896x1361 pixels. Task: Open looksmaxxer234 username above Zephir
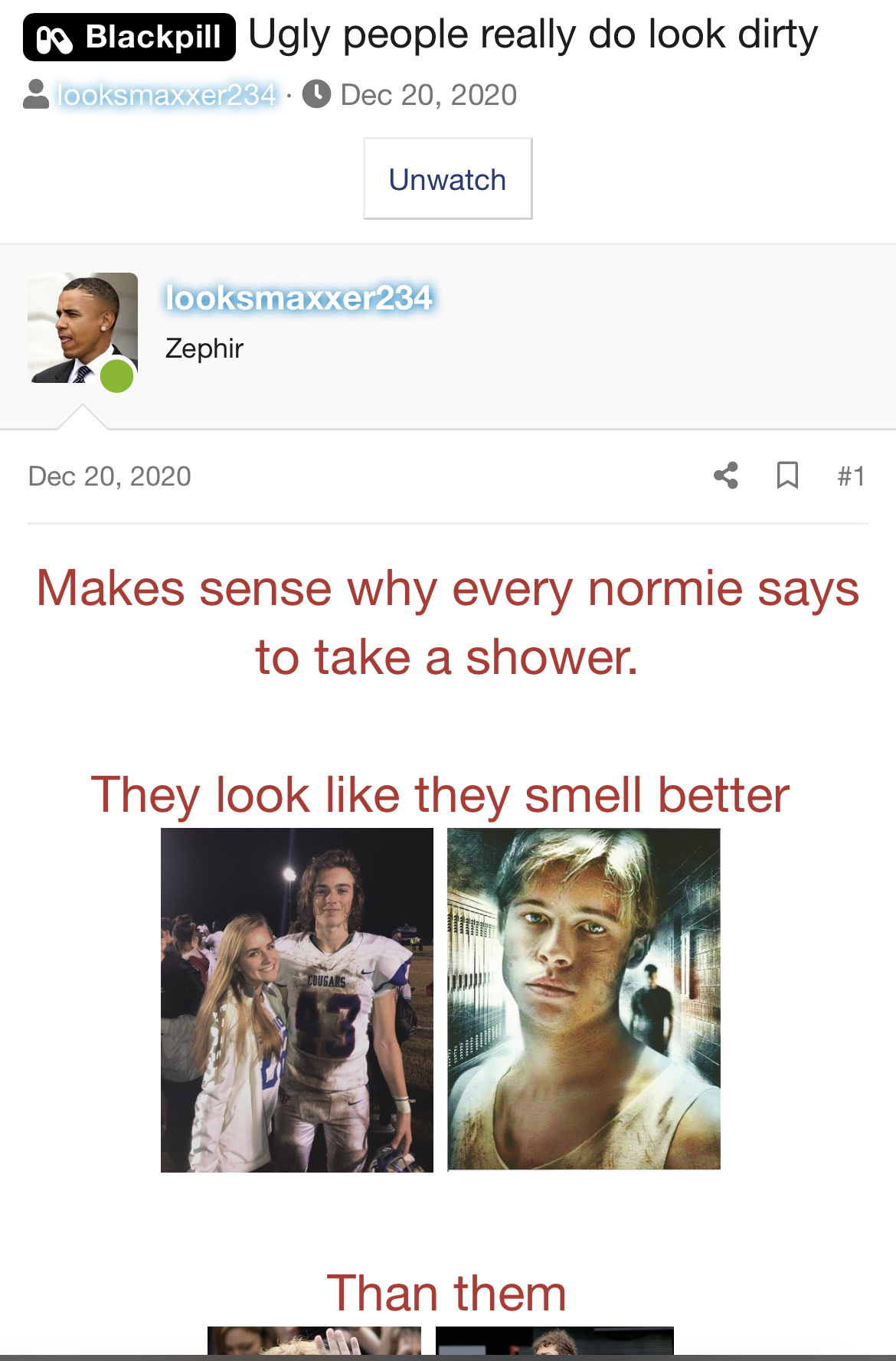click(x=299, y=297)
